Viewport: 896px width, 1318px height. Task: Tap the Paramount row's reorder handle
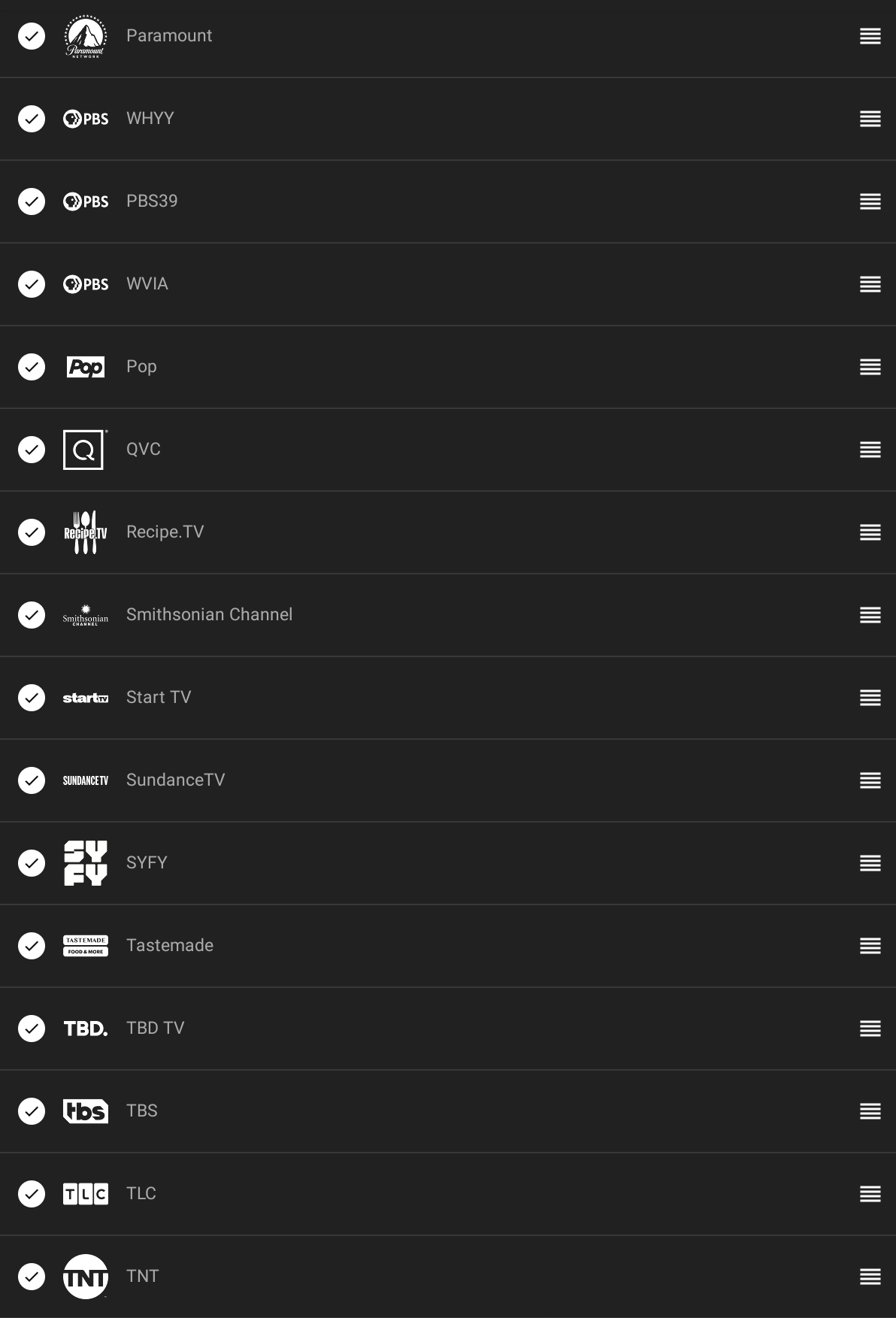click(x=870, y=36)
